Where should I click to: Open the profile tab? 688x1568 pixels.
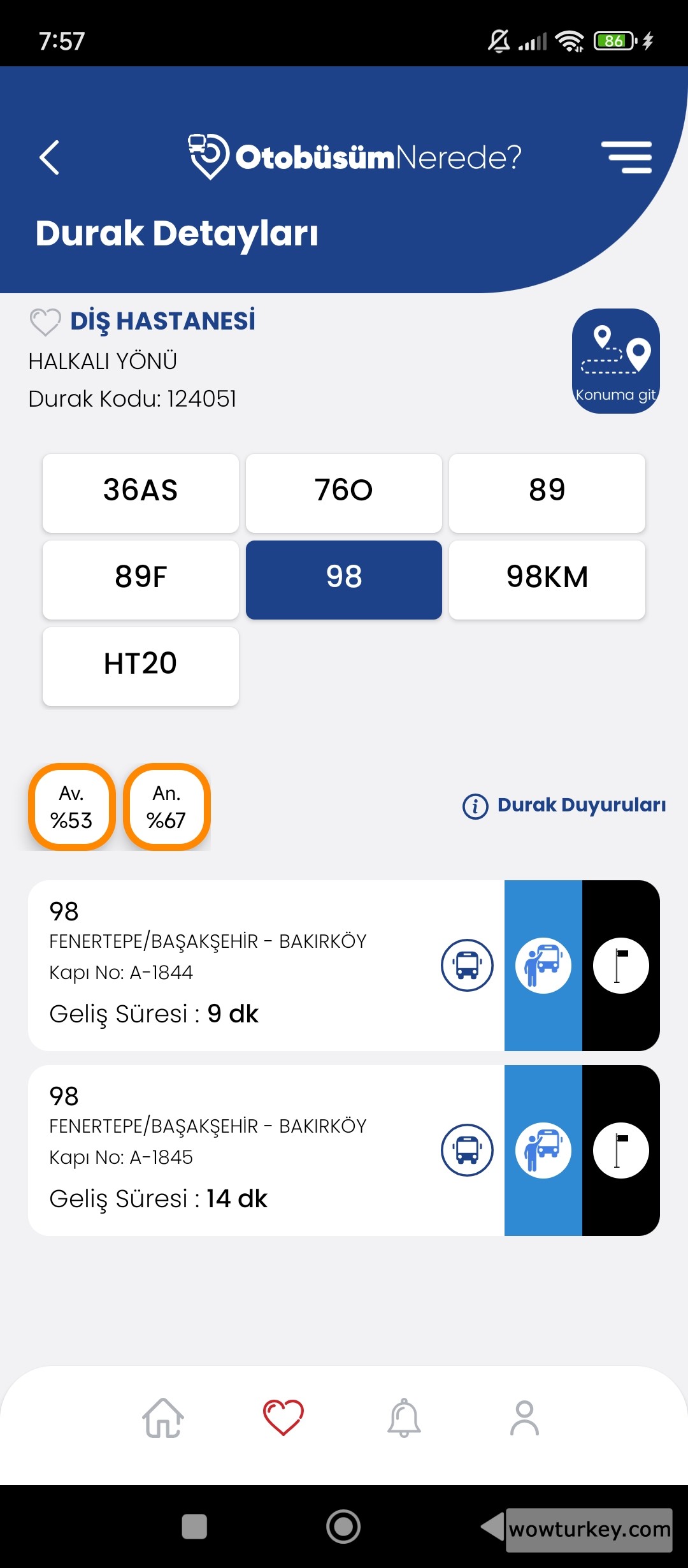[524, 1418]
